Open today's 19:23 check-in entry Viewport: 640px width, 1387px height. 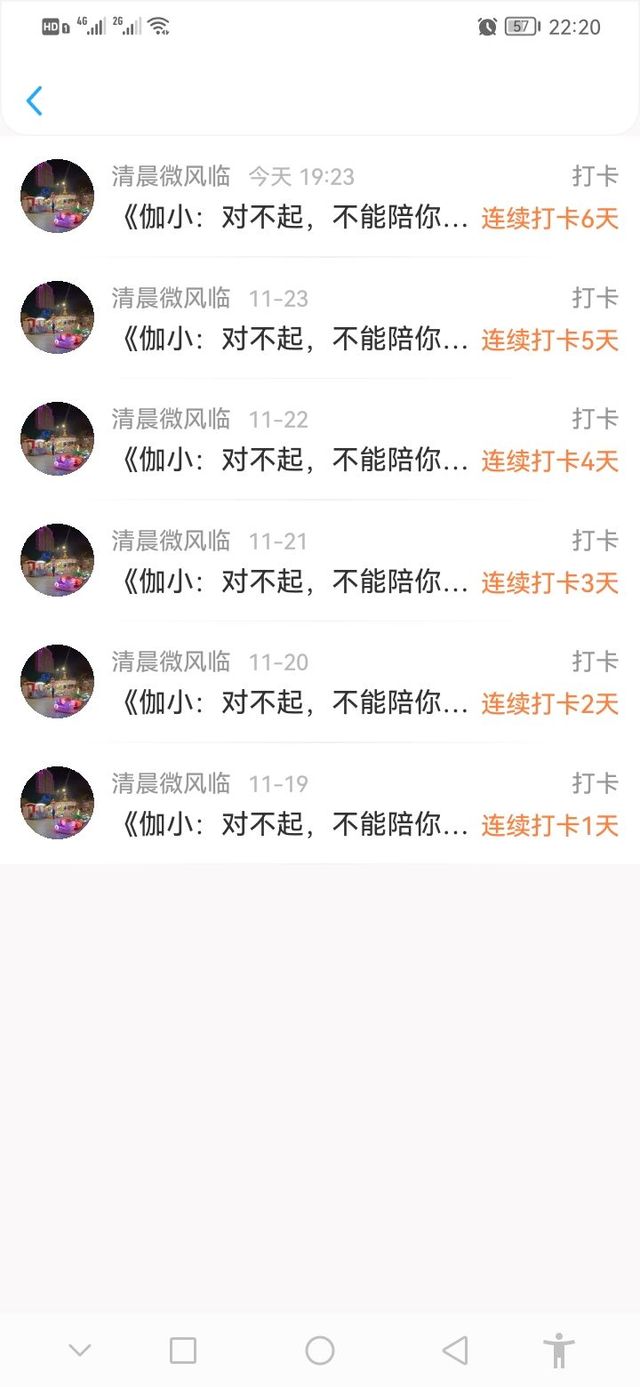pyautogui.click(x=320, y=197)
